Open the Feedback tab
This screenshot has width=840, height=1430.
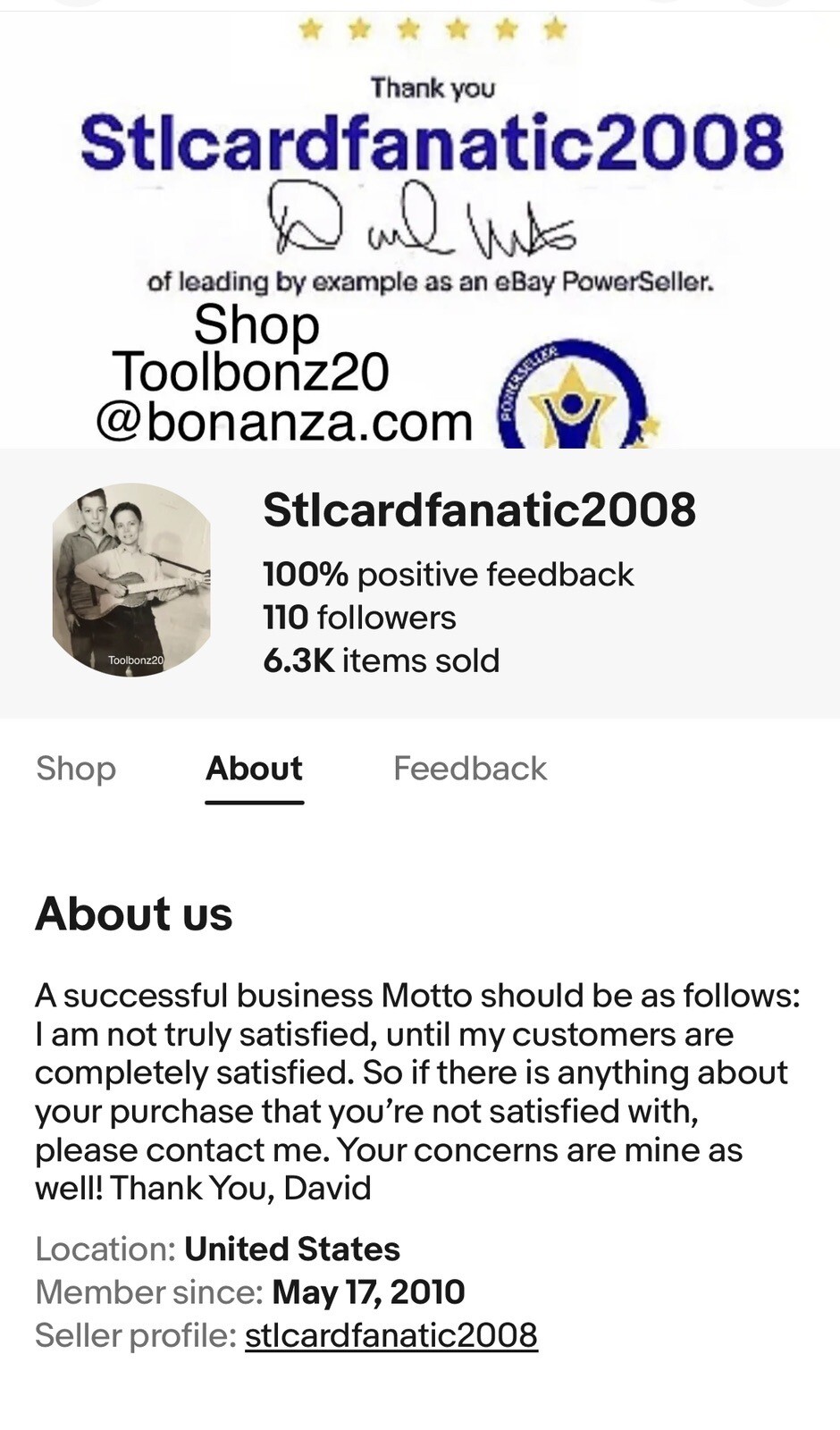[469, 769]
